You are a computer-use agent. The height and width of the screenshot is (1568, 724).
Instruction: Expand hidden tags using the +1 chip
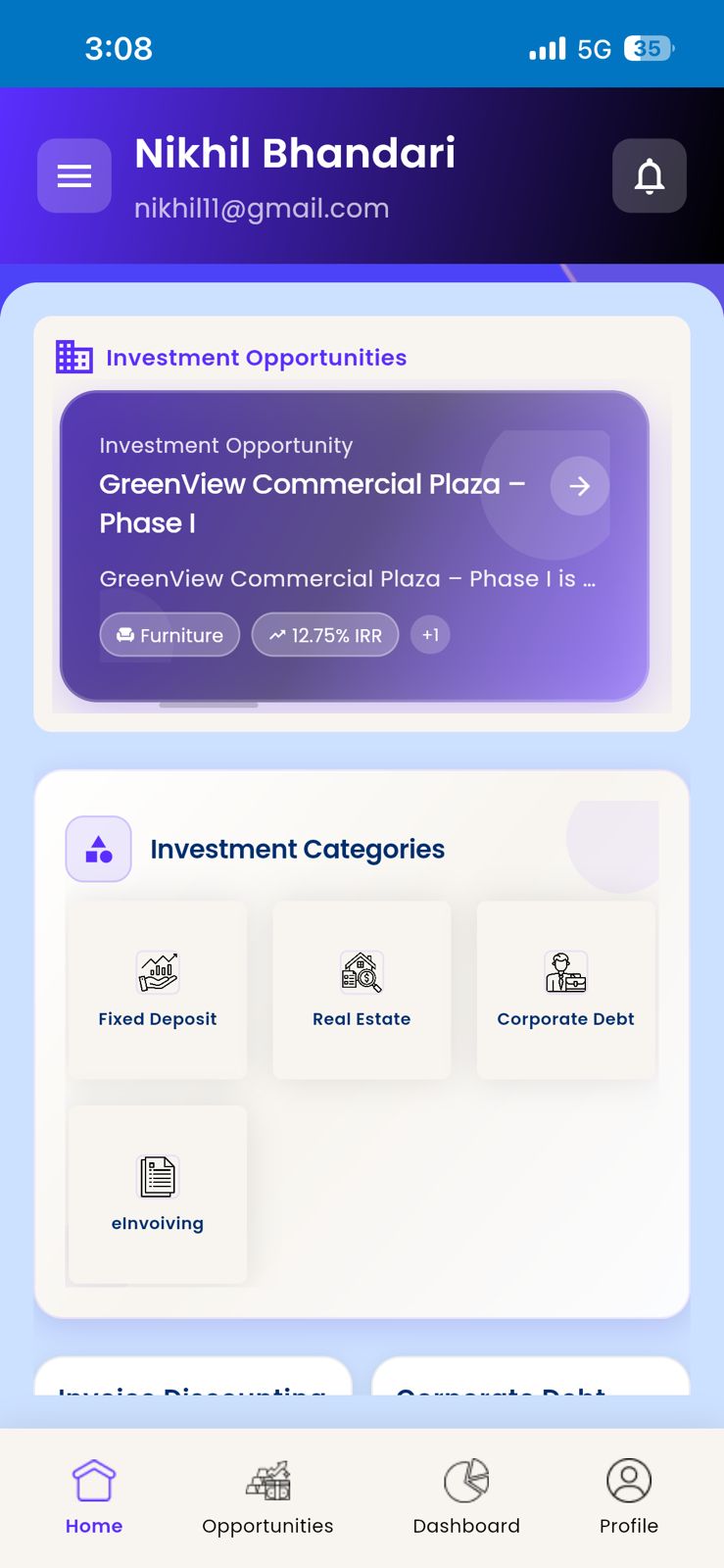click(x=429, y=635)
